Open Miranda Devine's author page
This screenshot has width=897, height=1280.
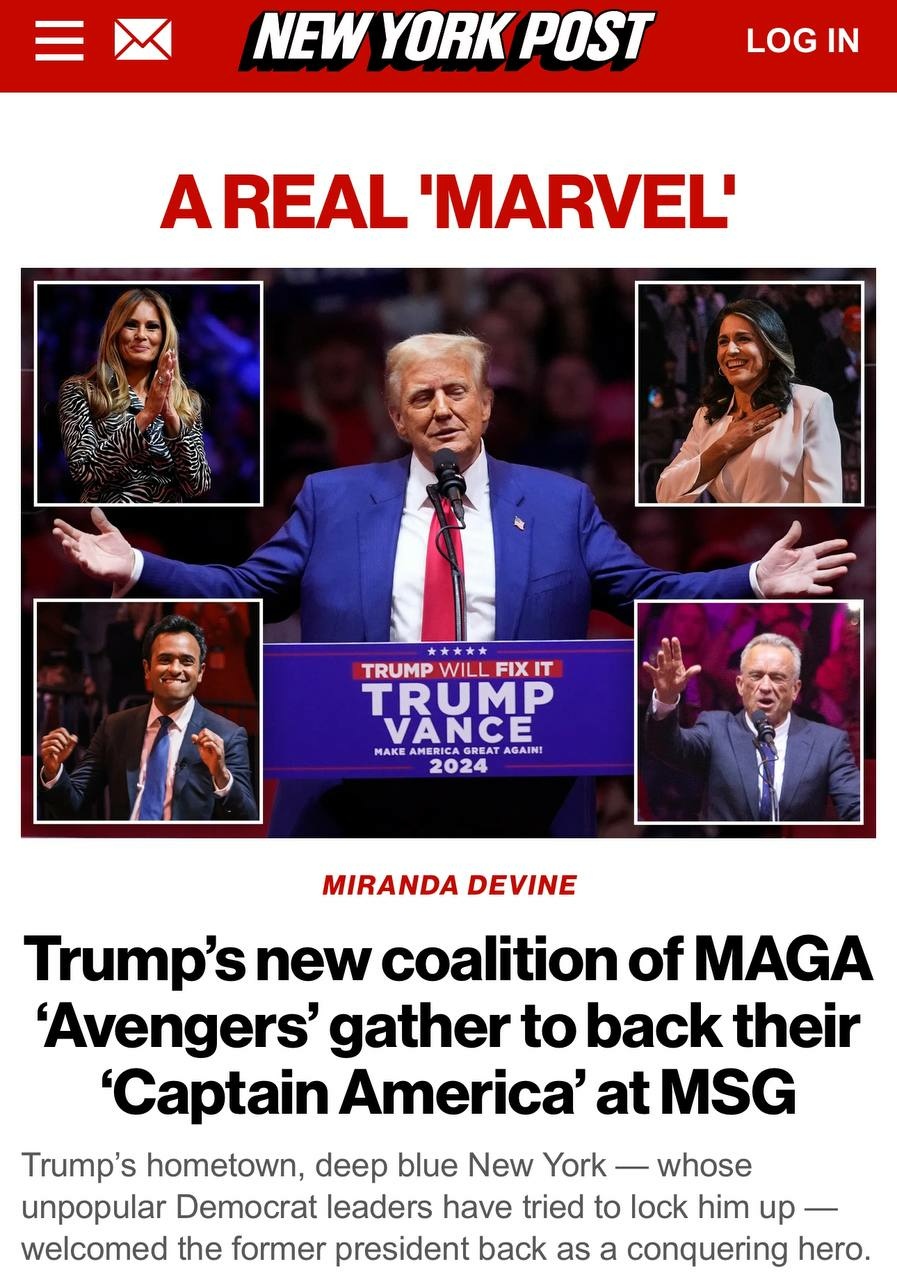pyautogui.click(x=449, y=885)
